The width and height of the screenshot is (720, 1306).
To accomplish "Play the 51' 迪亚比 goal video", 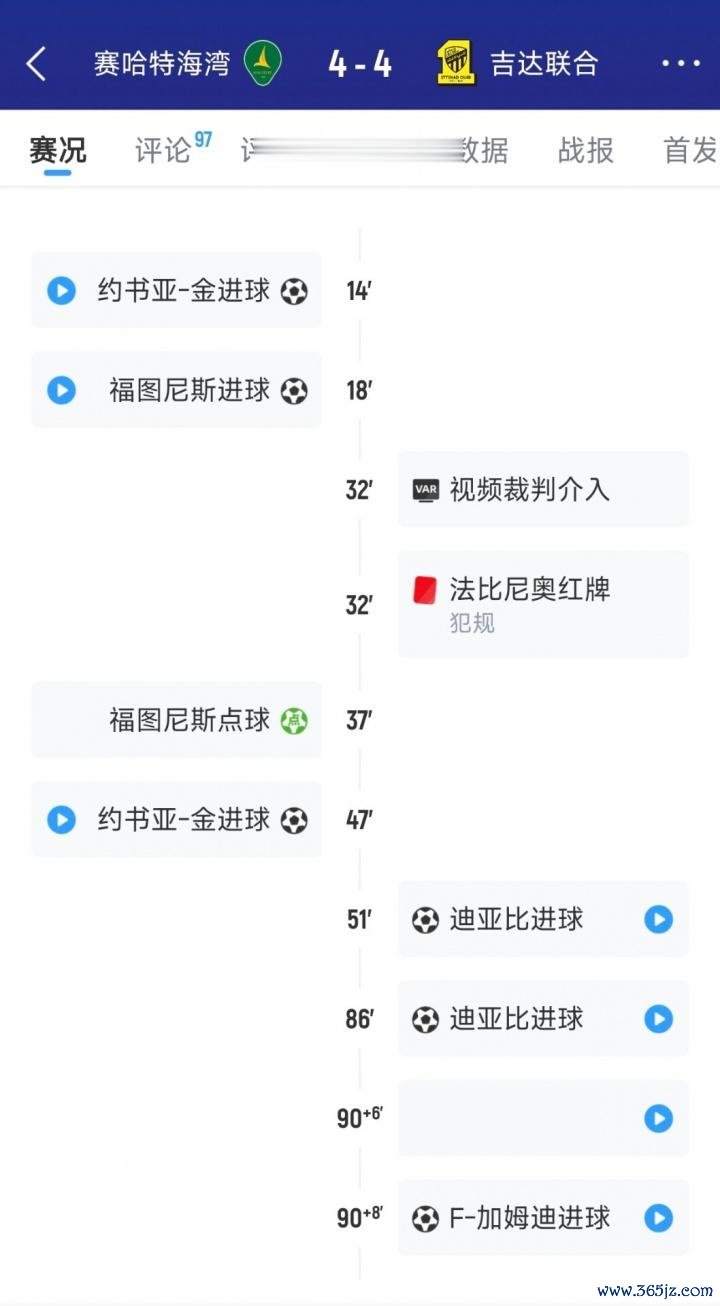I will pyautogui.click(x=658, y=919).
